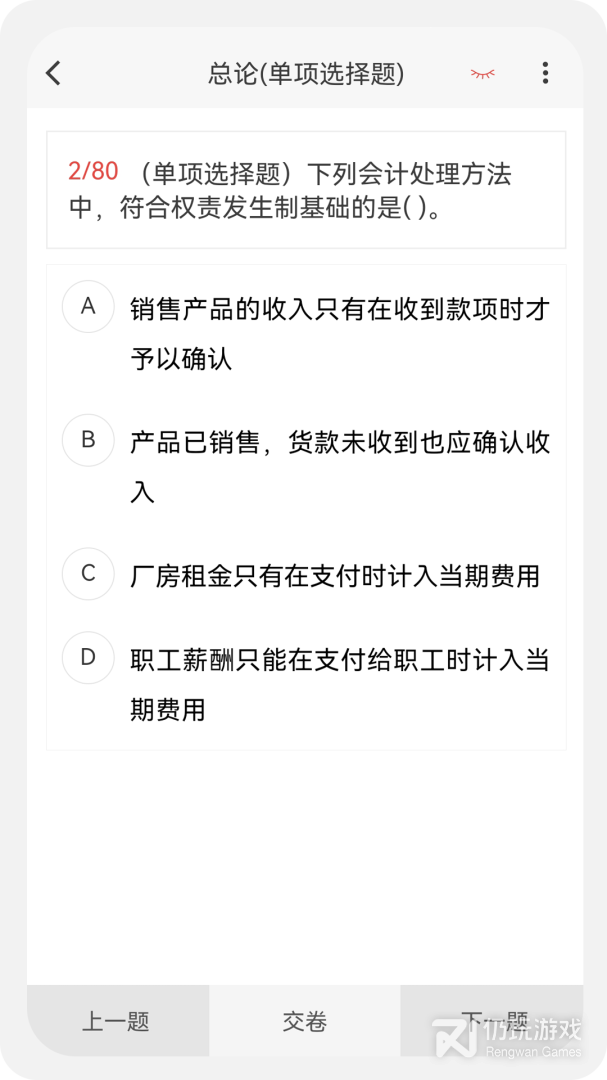Open the three-dot overflow menu
This screenshot has width=607, height=1080.
click(545, 73)
